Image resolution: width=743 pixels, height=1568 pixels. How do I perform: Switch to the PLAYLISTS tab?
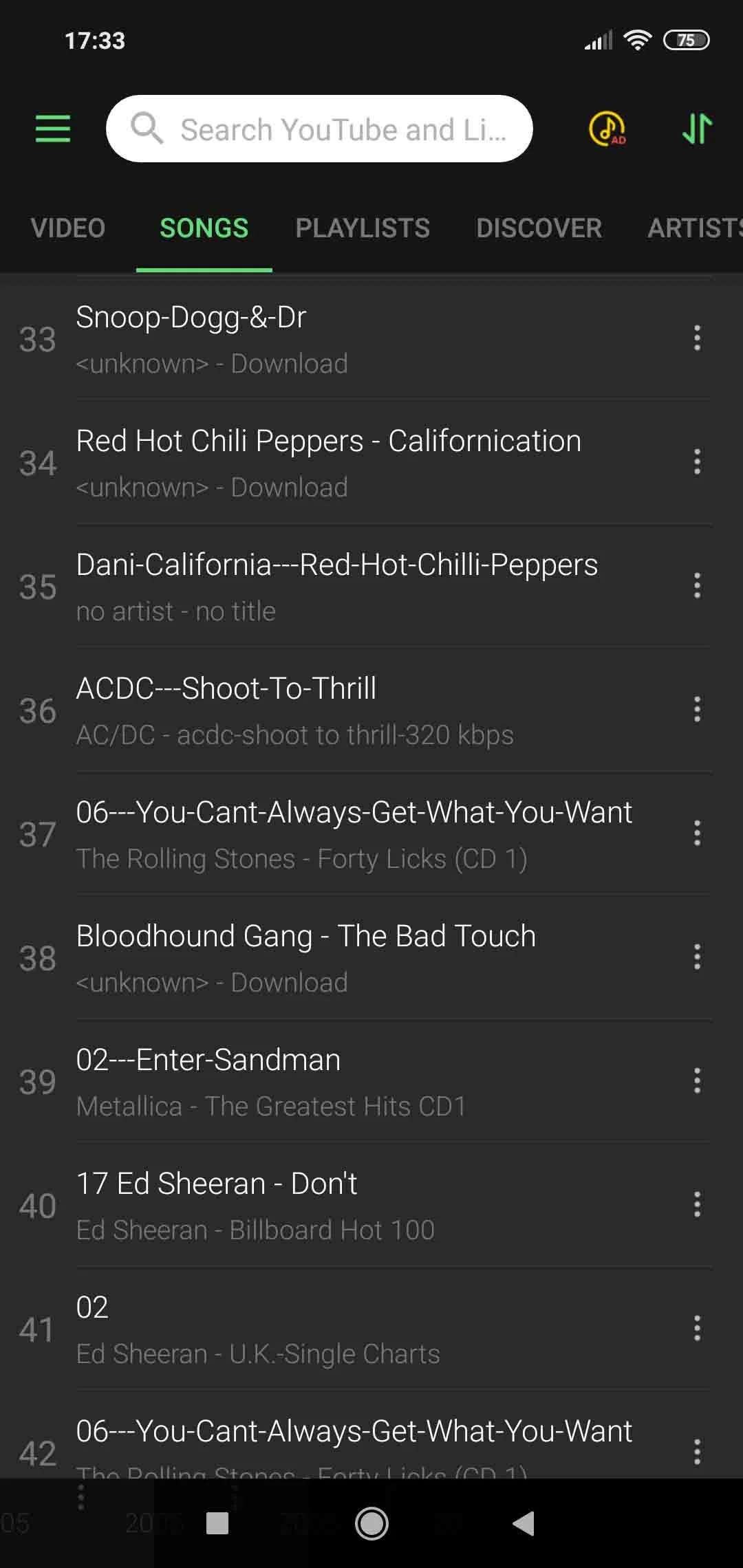(363, 228)
